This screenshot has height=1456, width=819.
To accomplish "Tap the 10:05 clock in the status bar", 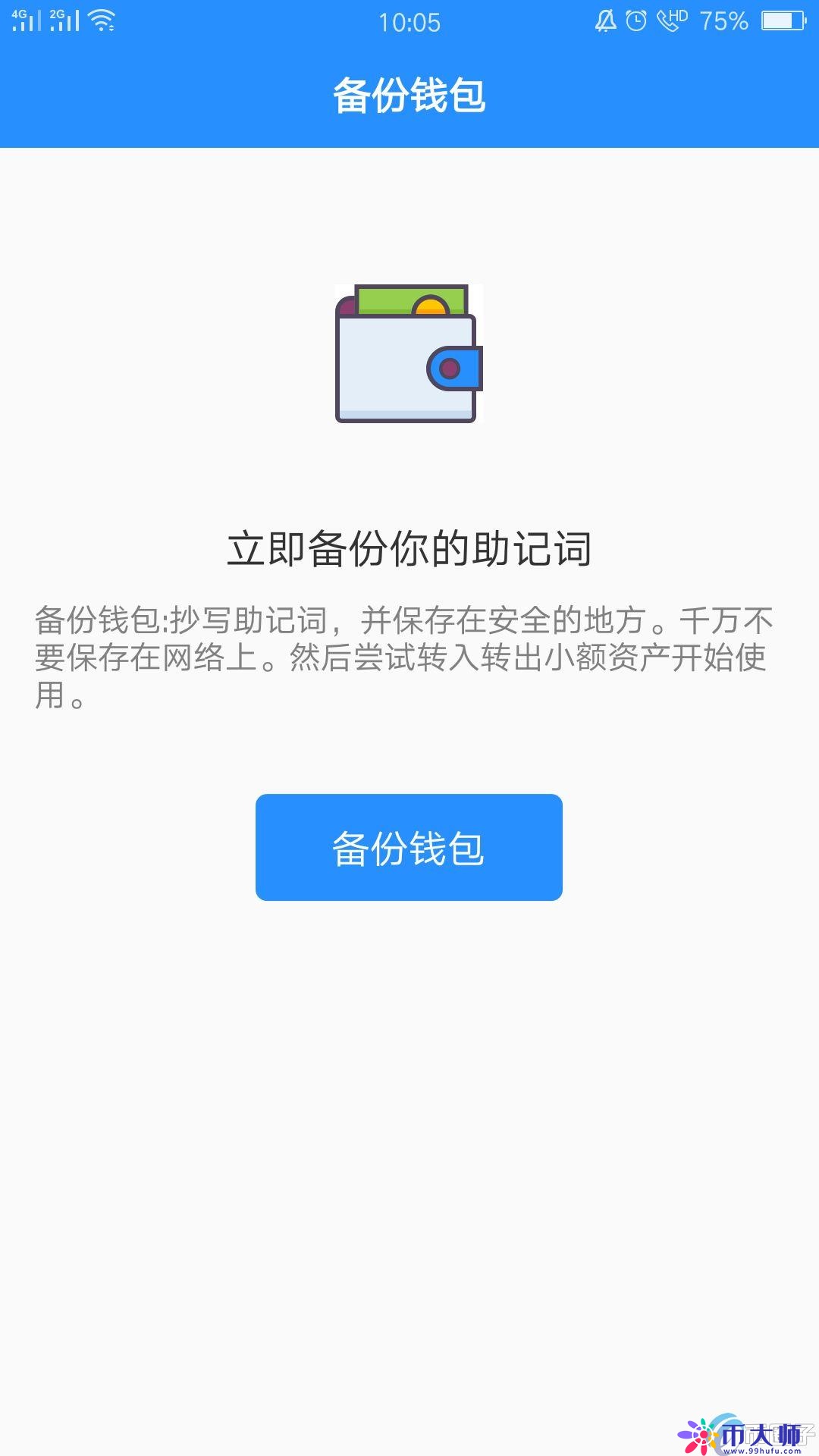I will coord(409,23).
